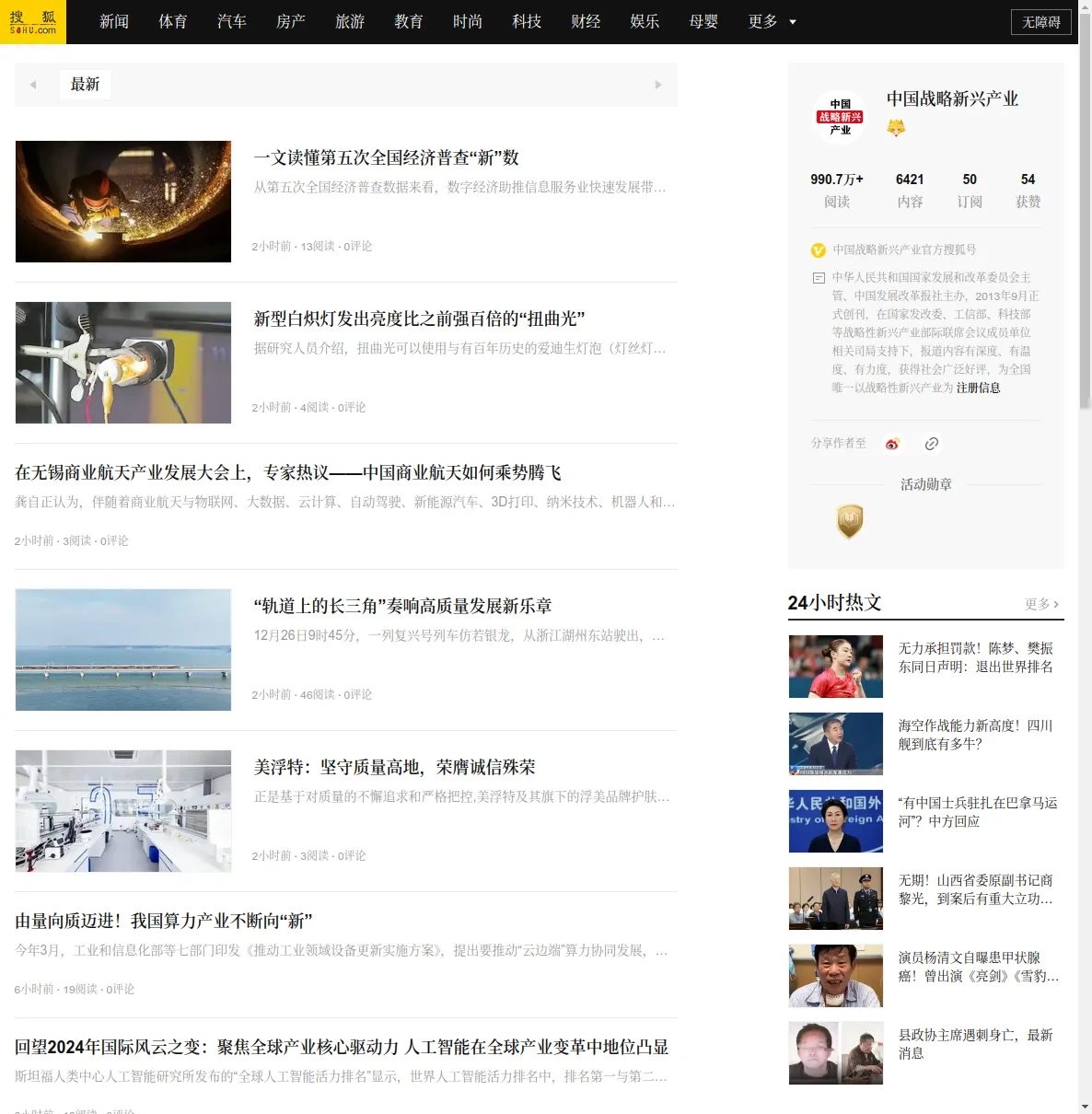This screenshot has height=1114, width=1092.
Task: Go to the 体育 section
Action: click(173, 21)
